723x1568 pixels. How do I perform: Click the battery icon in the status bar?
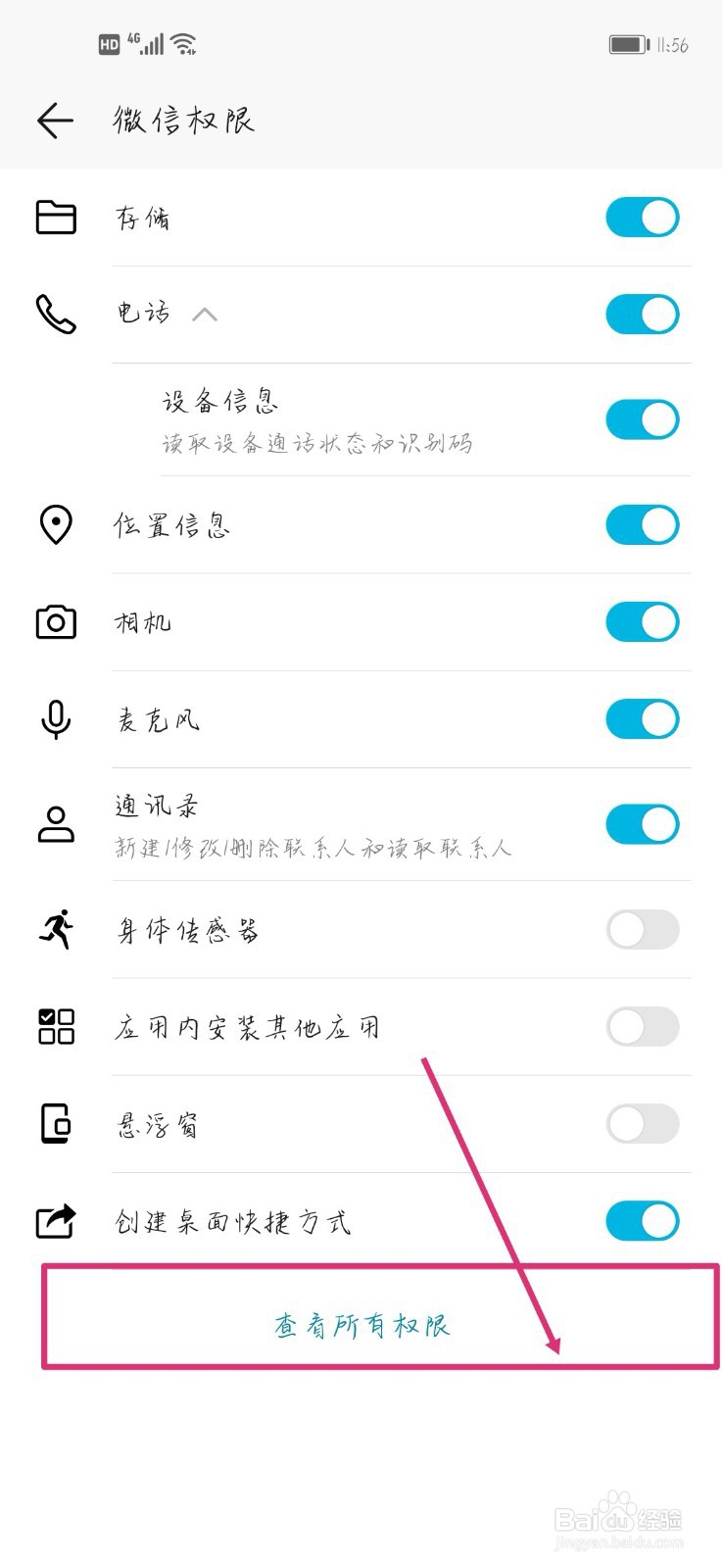coord(627,43)
